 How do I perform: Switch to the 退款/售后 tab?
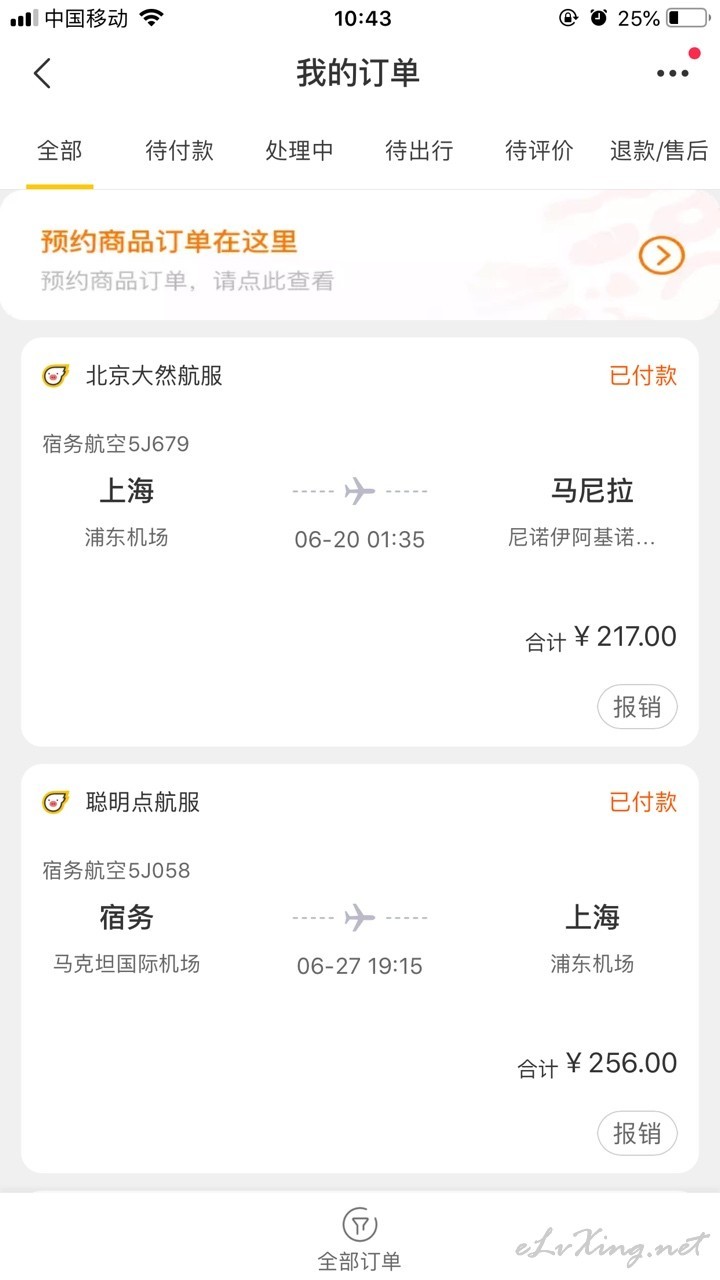point(659,151)
